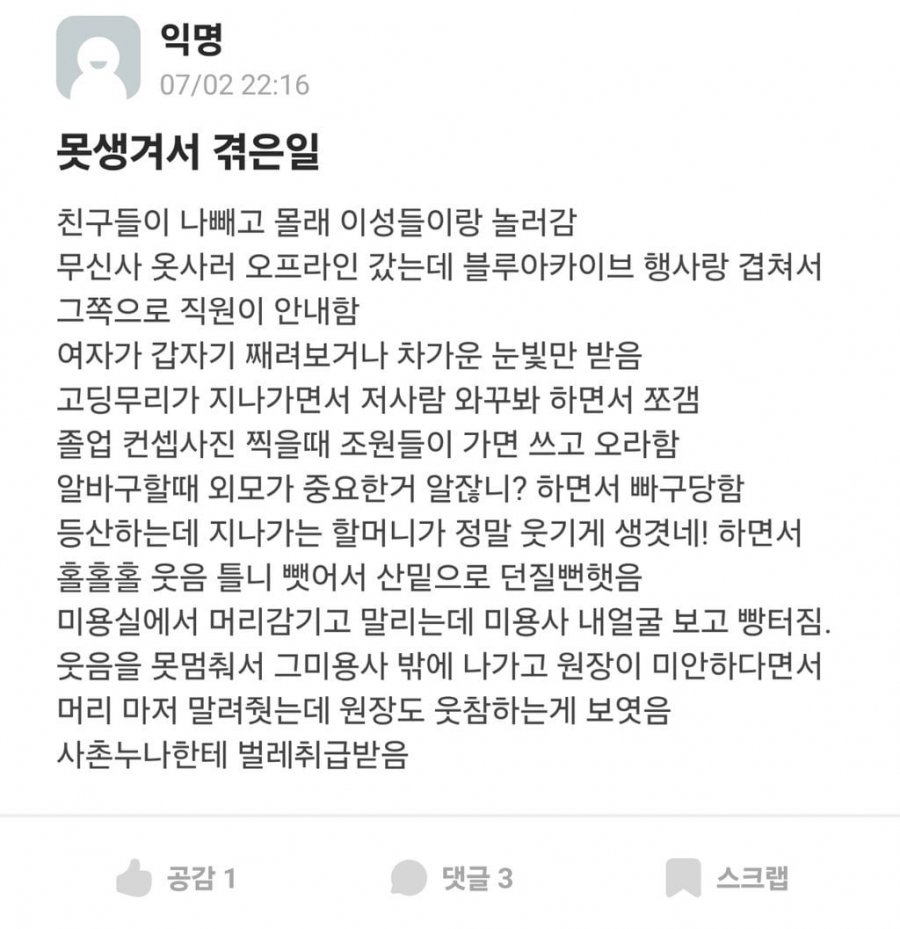The height and width of the screenshot is (929, 900).
Task: Open the 익명 profile avatar
Action: [x=98, y=58]
